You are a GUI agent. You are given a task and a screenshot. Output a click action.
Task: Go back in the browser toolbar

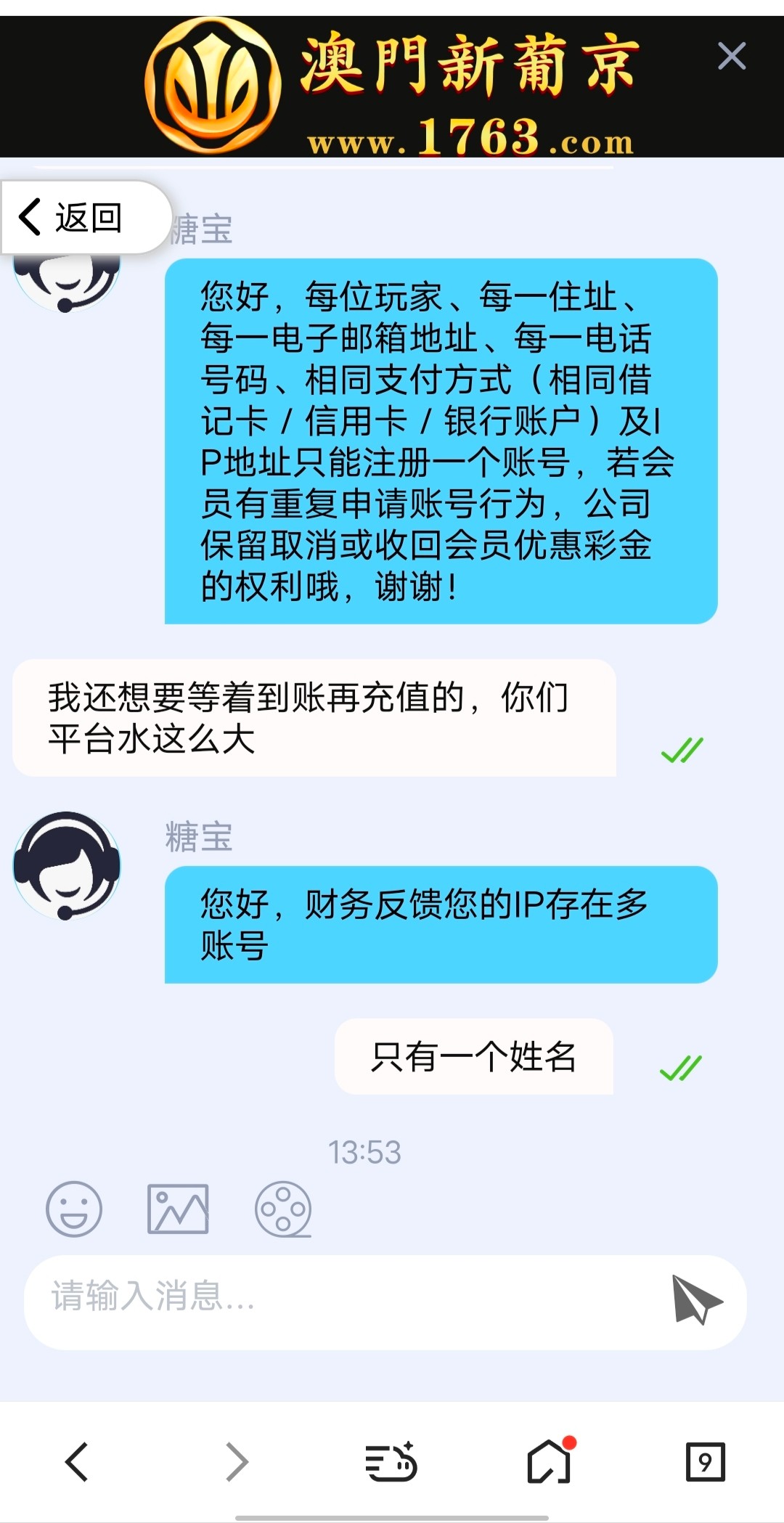(x=77, y=1461)
